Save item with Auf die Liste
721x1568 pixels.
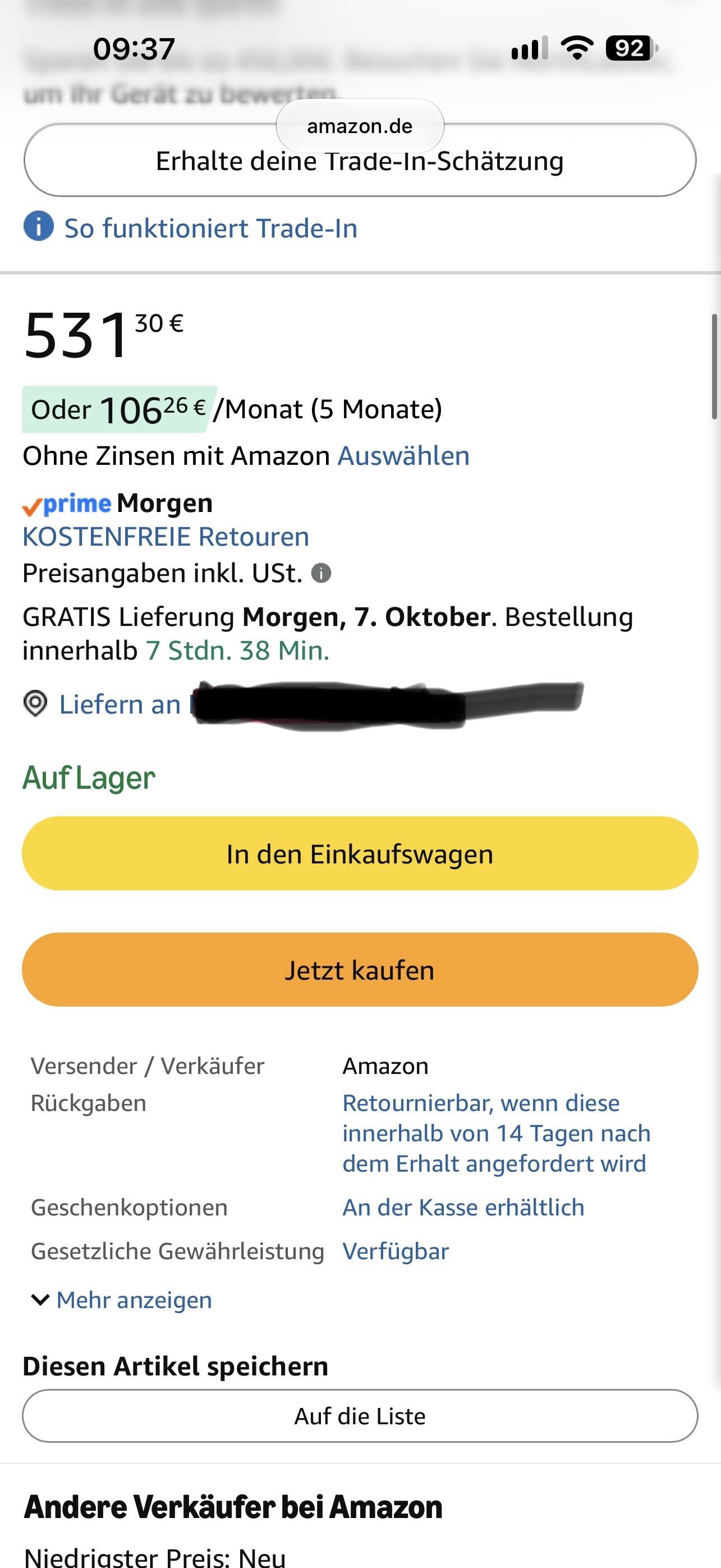pyautogui.click(x=360, y=1416)
